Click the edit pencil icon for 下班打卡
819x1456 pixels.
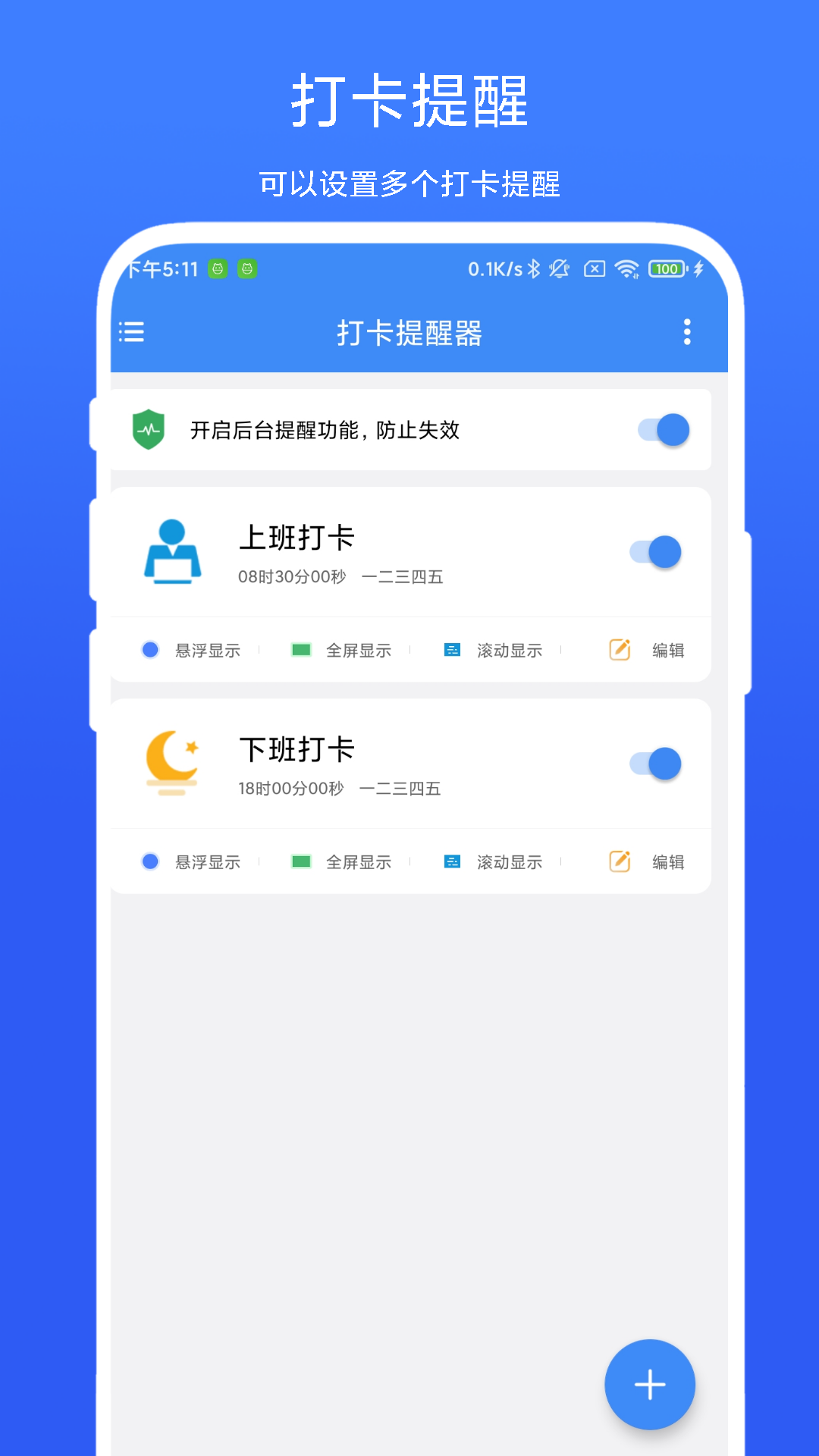(x=620, y=861)
